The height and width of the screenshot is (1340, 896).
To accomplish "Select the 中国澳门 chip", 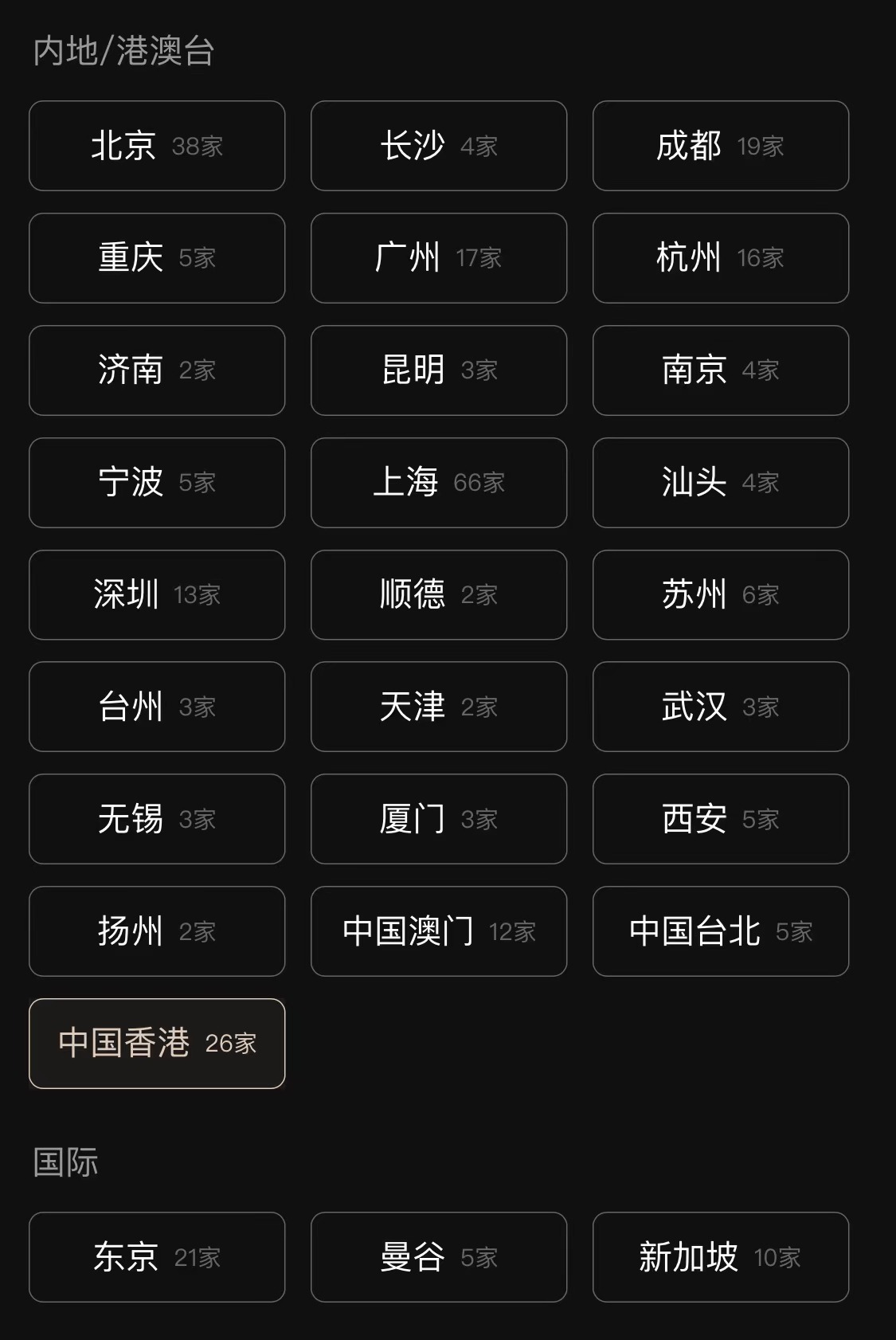I will (x=439, y=931).
